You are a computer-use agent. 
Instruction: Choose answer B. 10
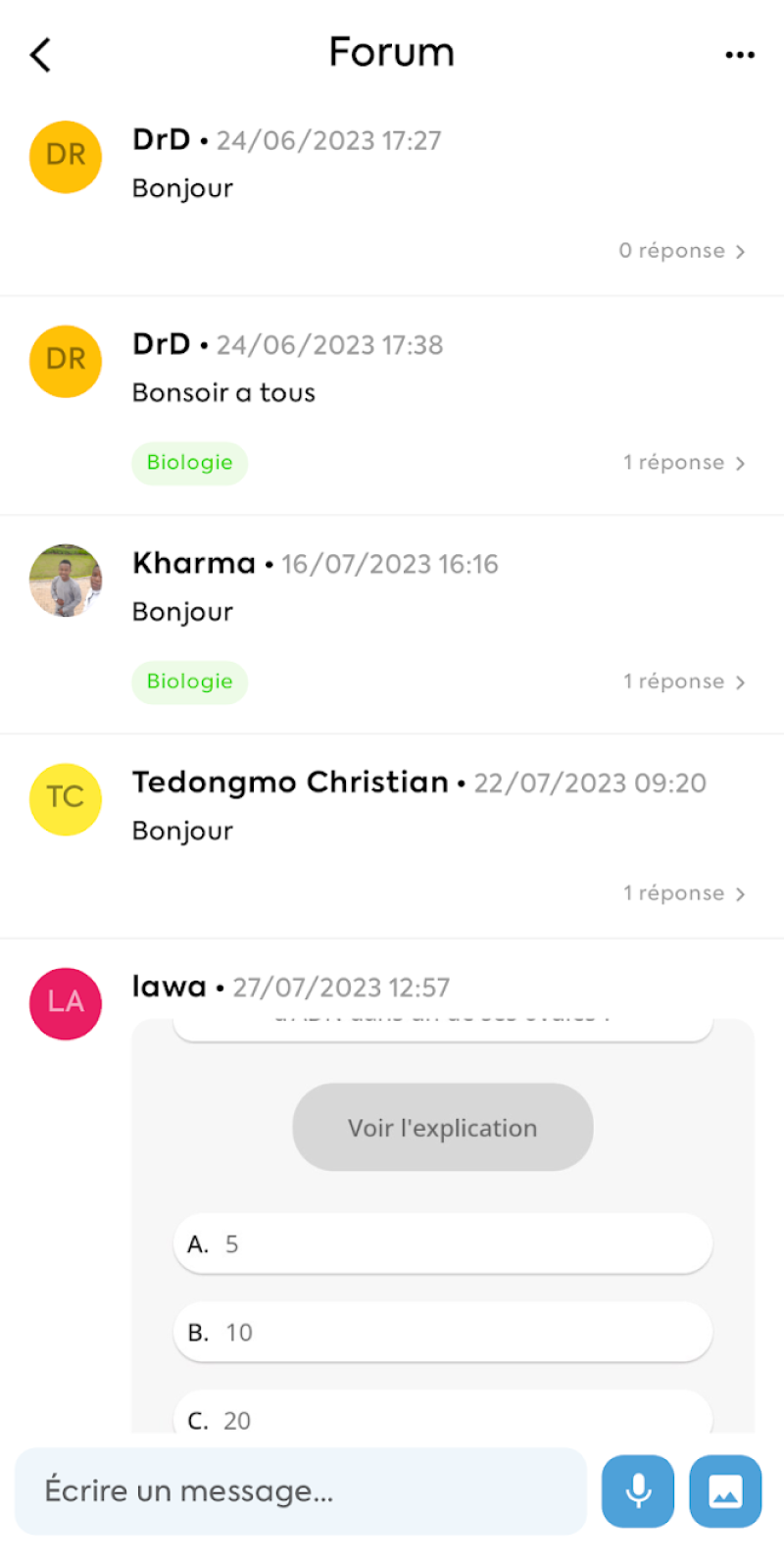442,1332
